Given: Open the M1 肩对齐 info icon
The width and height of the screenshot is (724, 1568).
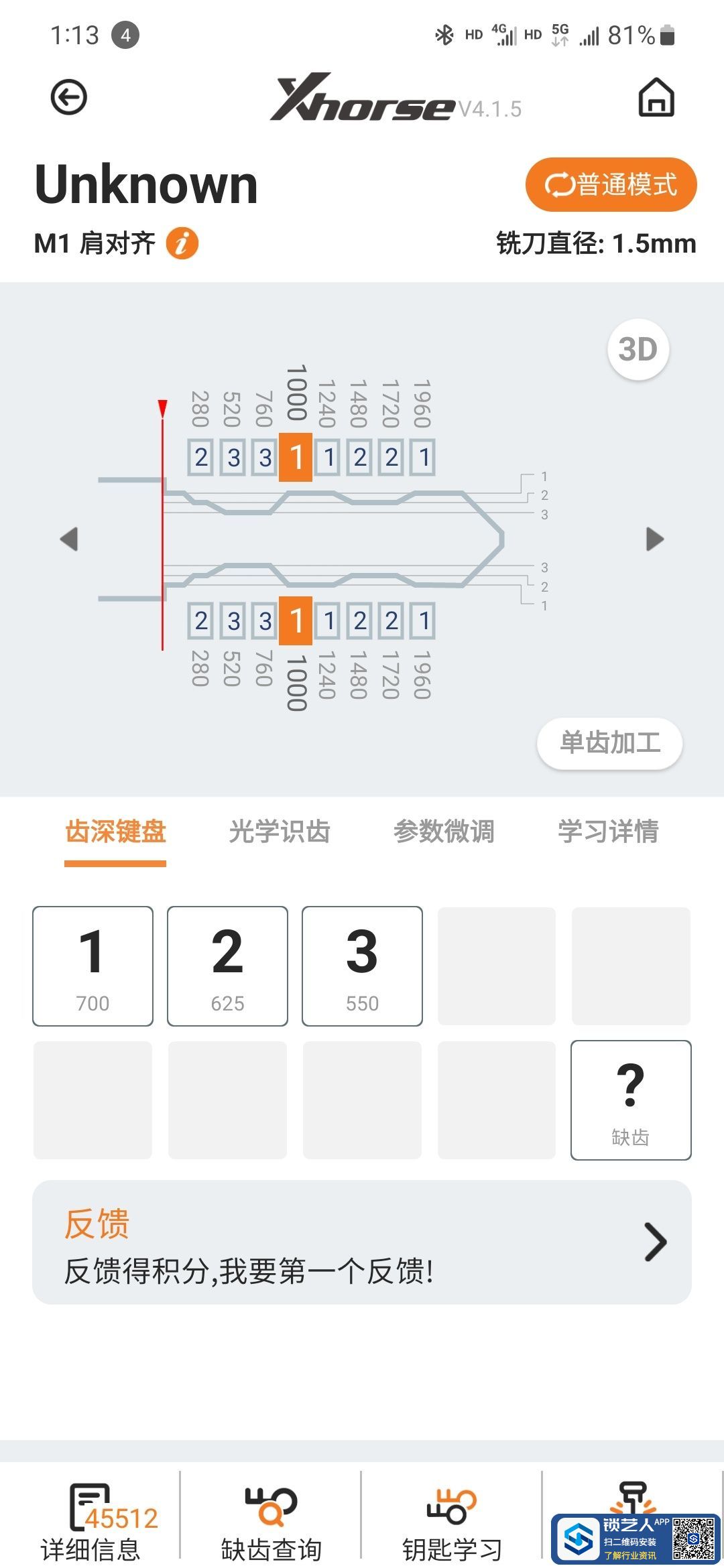Looking at the screenshot, I should 182,243.
